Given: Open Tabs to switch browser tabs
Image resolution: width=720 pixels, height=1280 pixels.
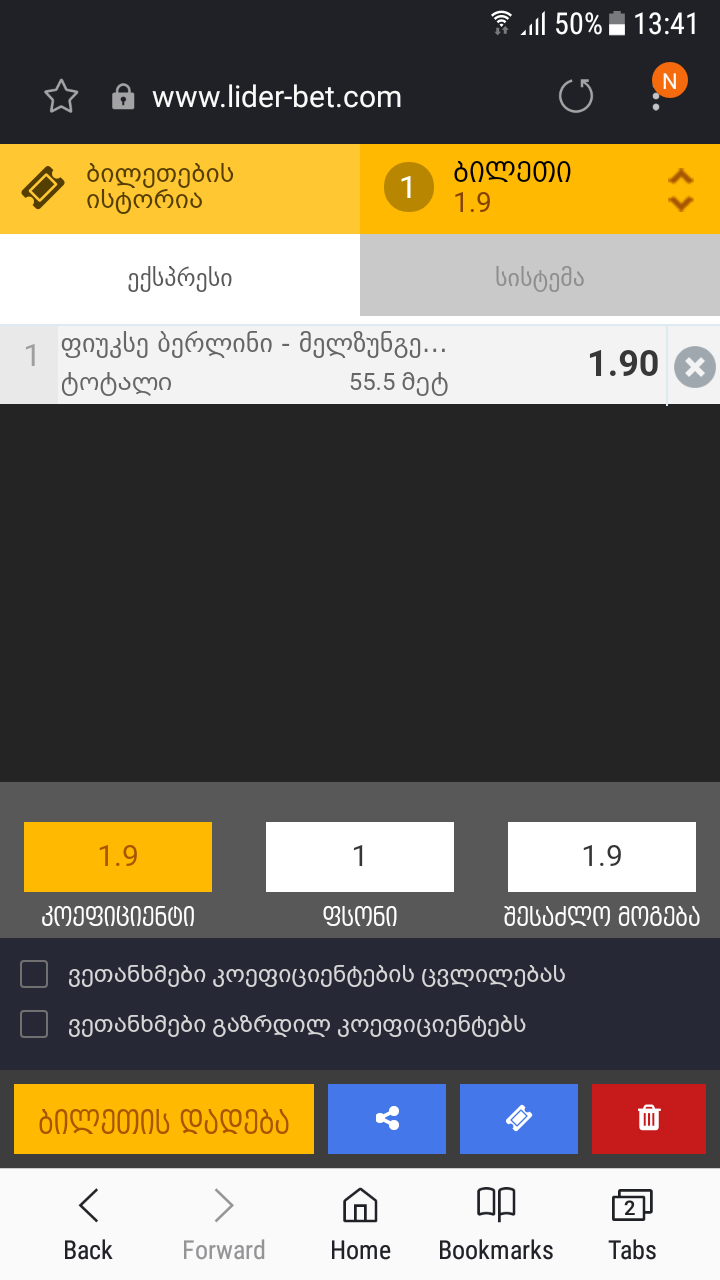Looking at the screenshot, I should [632, 1219].
